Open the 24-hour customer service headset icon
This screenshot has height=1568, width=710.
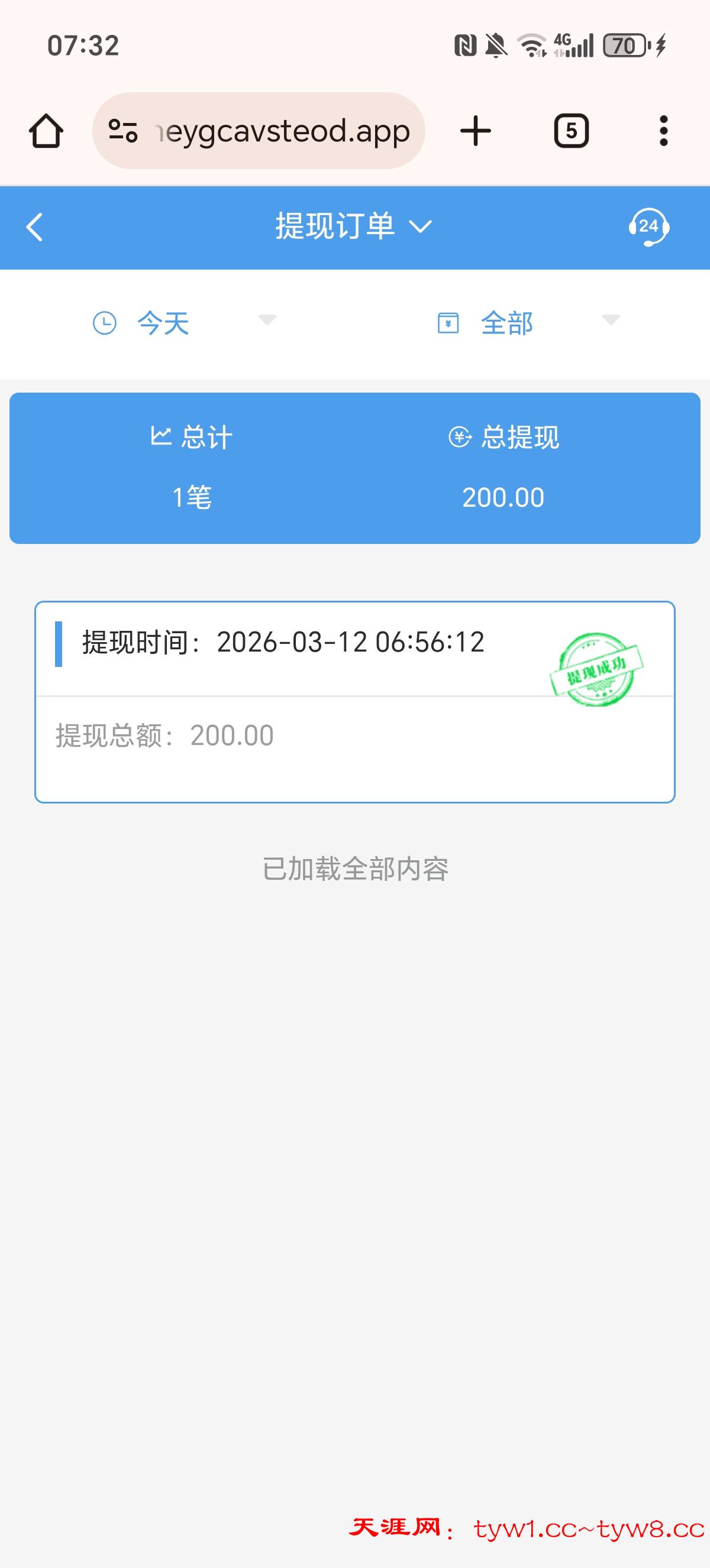point(647,228)
